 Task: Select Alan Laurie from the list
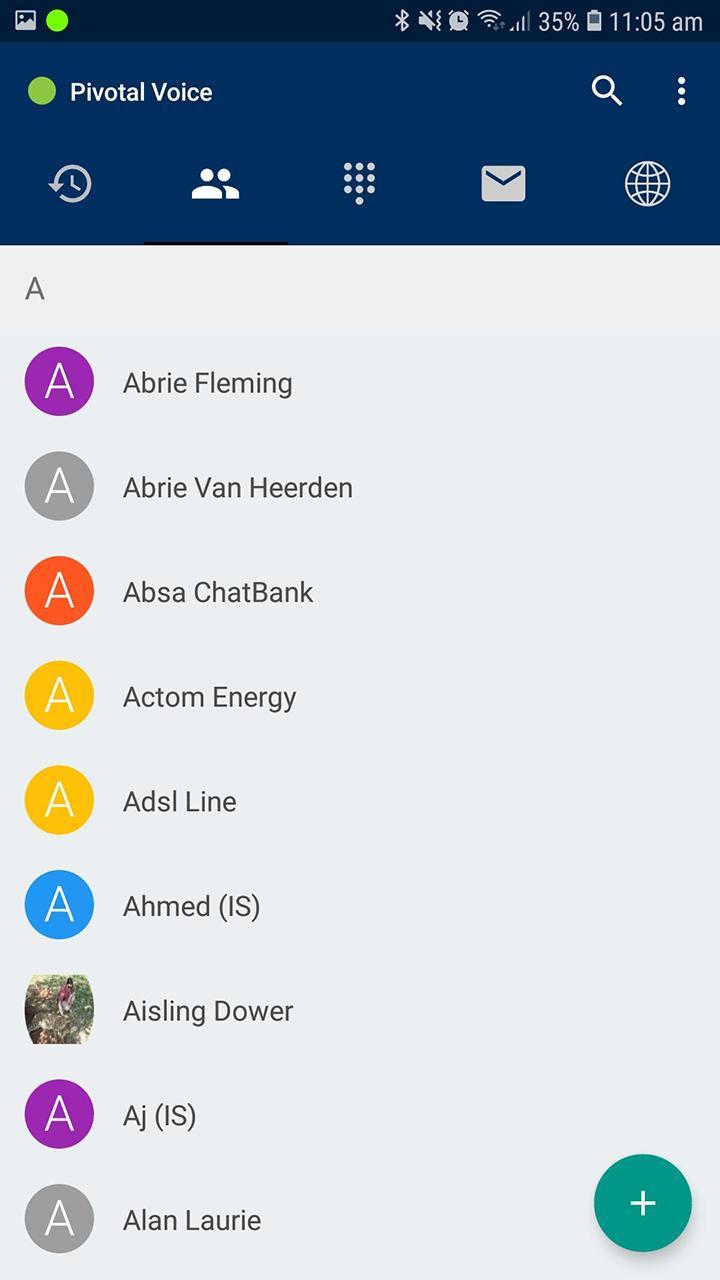[x=192, y=1219]
